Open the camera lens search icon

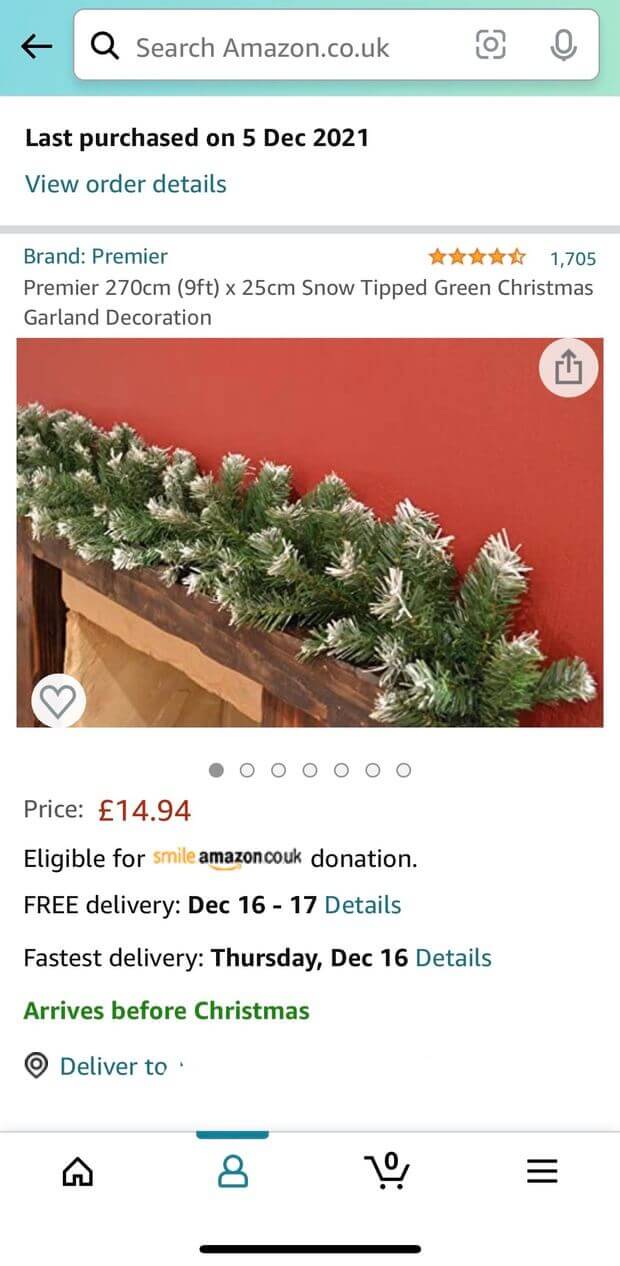coord(490,45)
